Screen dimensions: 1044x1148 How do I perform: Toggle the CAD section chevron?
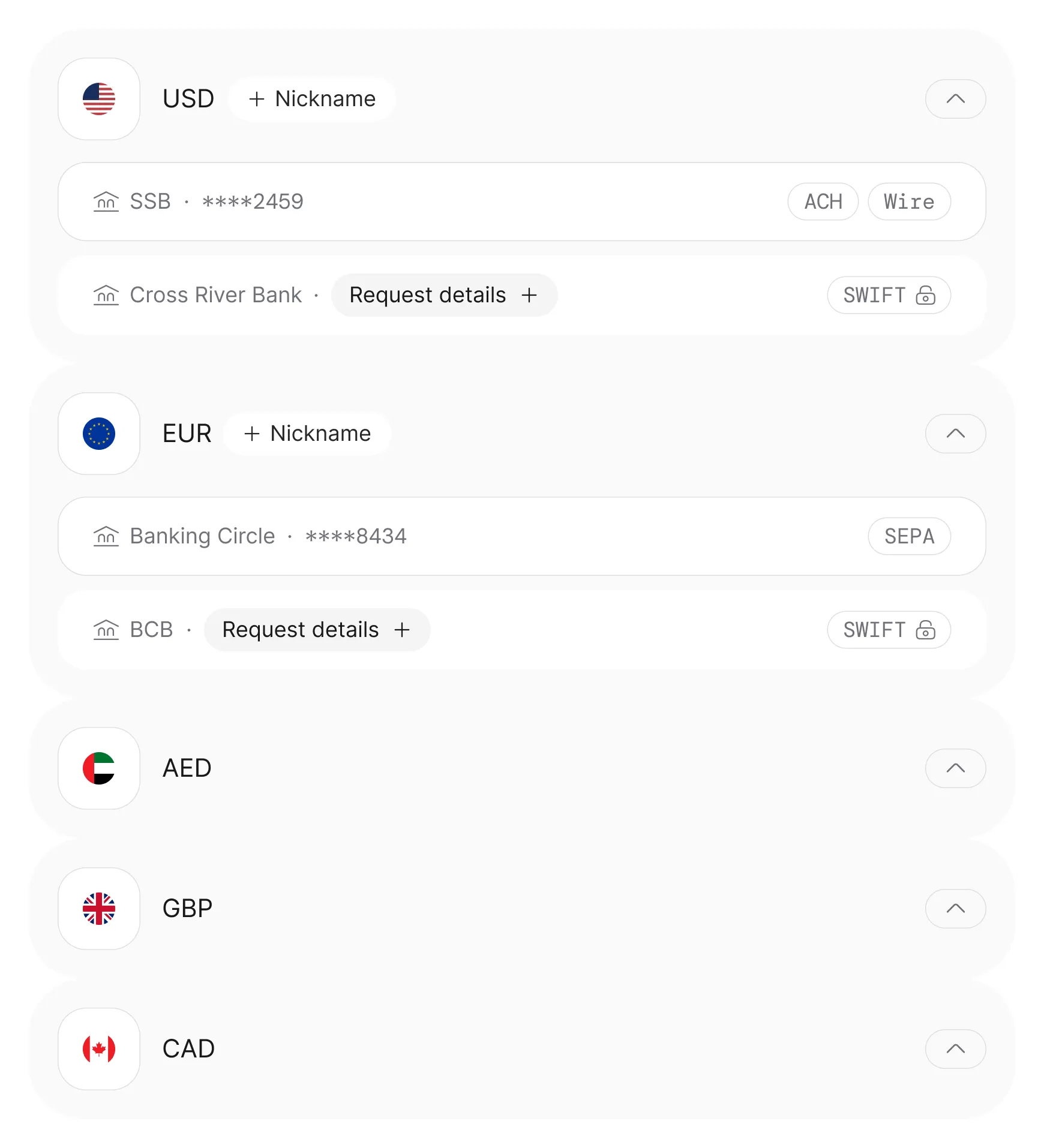click(955, 1049)
